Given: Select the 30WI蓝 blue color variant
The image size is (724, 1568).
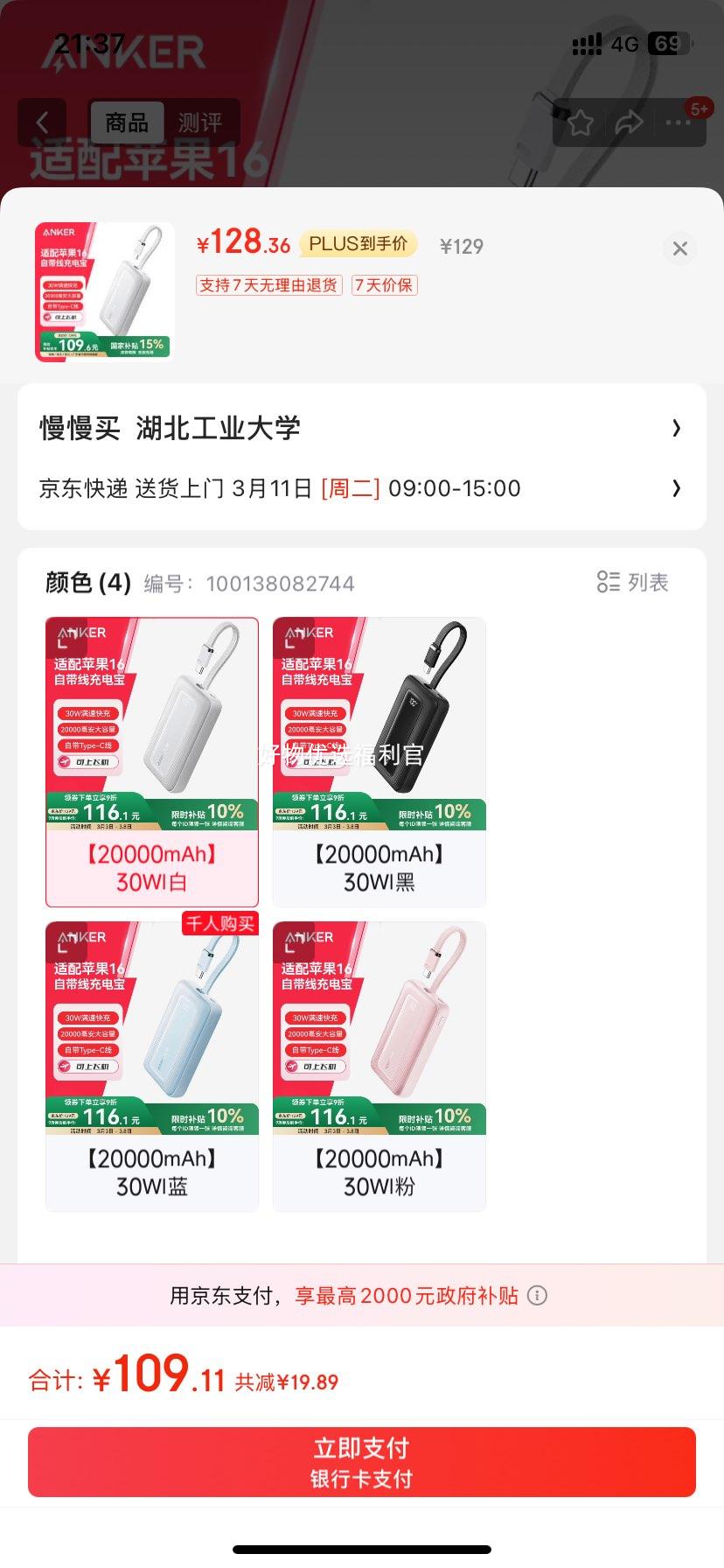Looking at the screenshot, I should [150, 1065].
